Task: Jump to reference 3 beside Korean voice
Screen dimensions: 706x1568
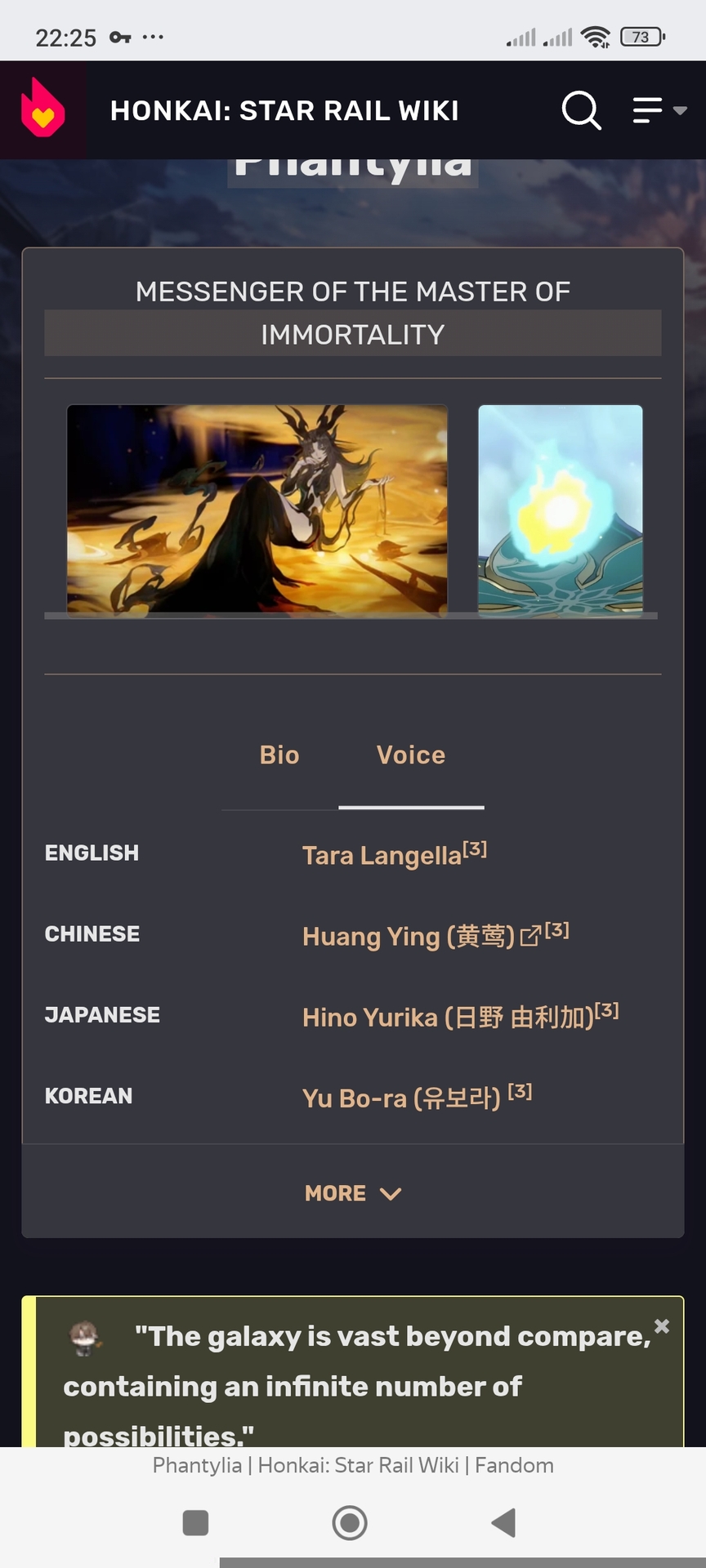Action: coord(520,1092)
